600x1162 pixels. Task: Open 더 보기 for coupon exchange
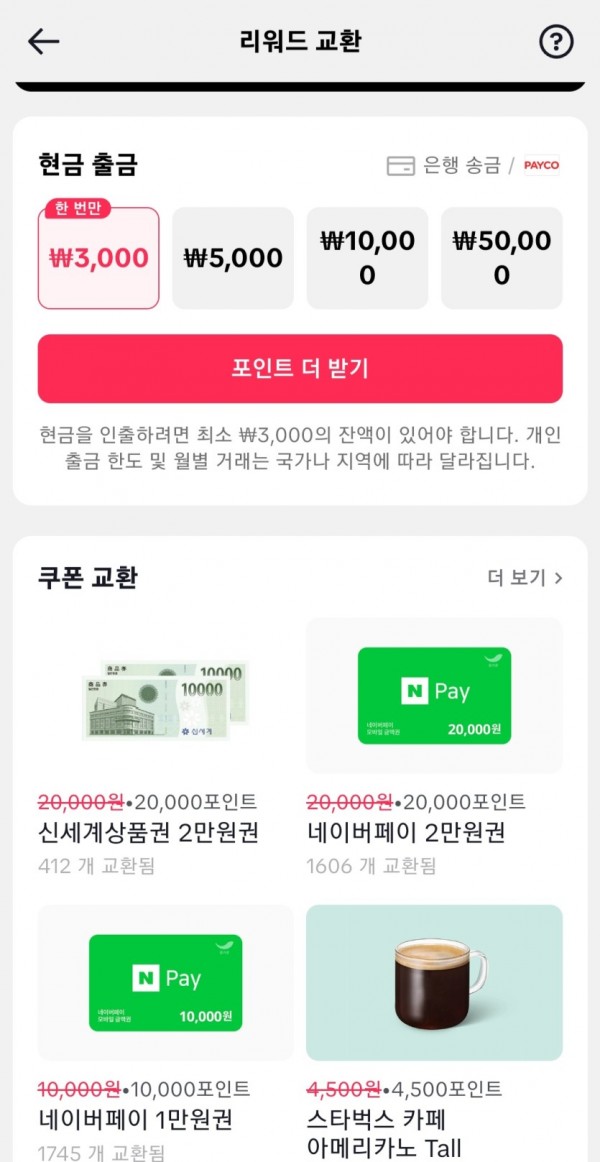[x=525, y=577]
